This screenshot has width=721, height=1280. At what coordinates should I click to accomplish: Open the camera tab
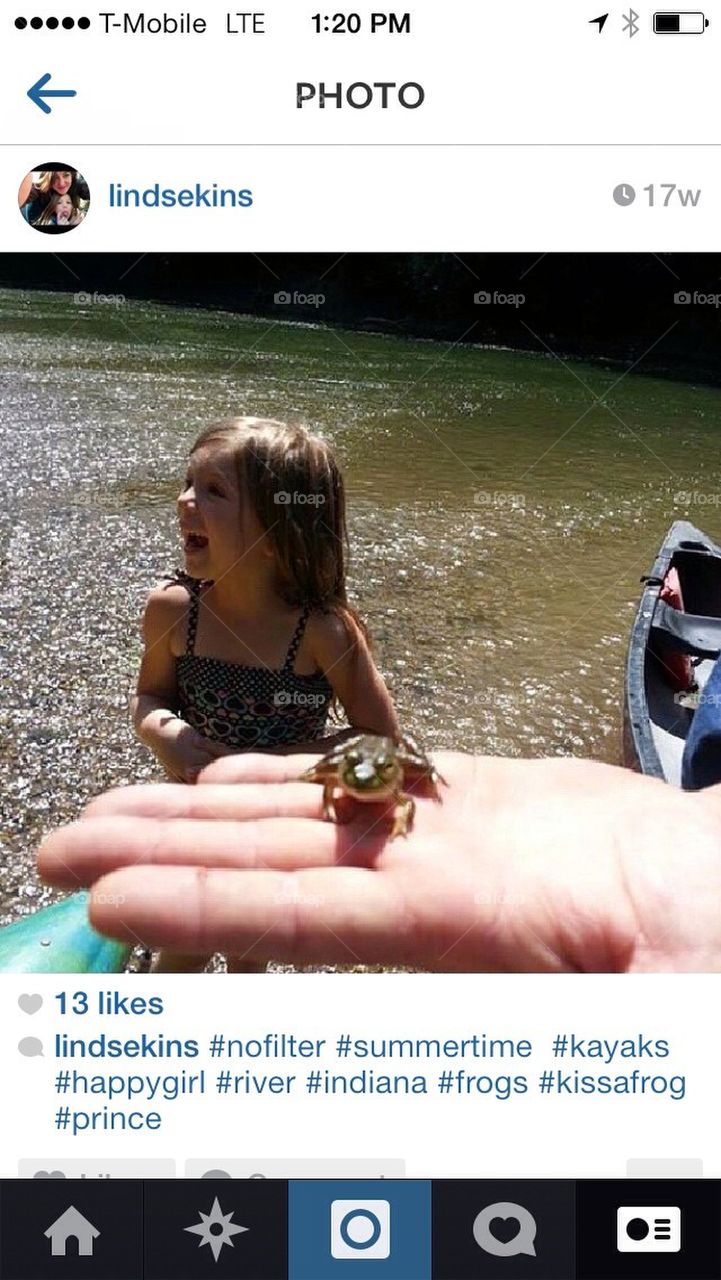coord(360,1230)
